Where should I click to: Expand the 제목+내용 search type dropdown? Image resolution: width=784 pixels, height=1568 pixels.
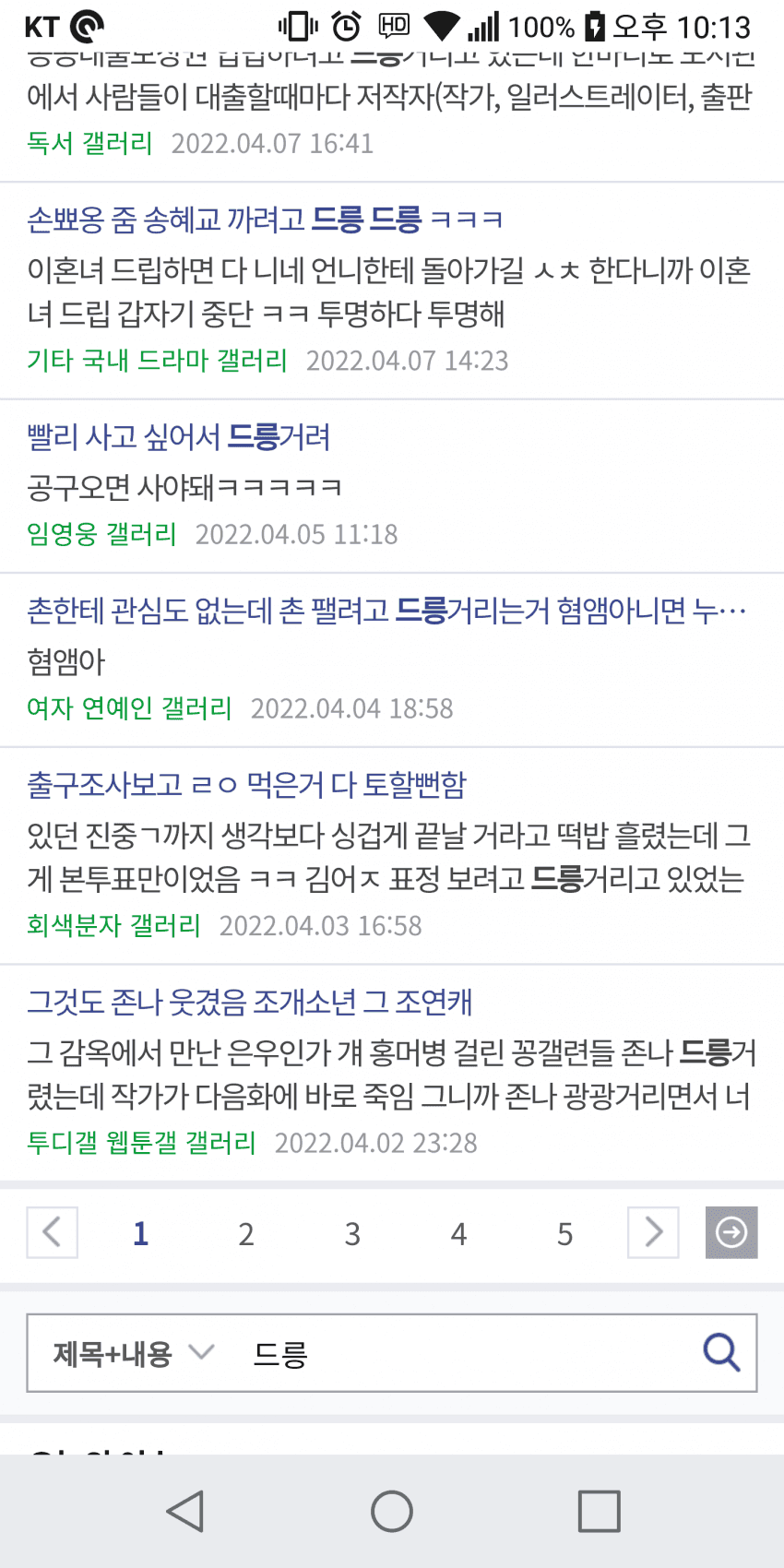134,1353
